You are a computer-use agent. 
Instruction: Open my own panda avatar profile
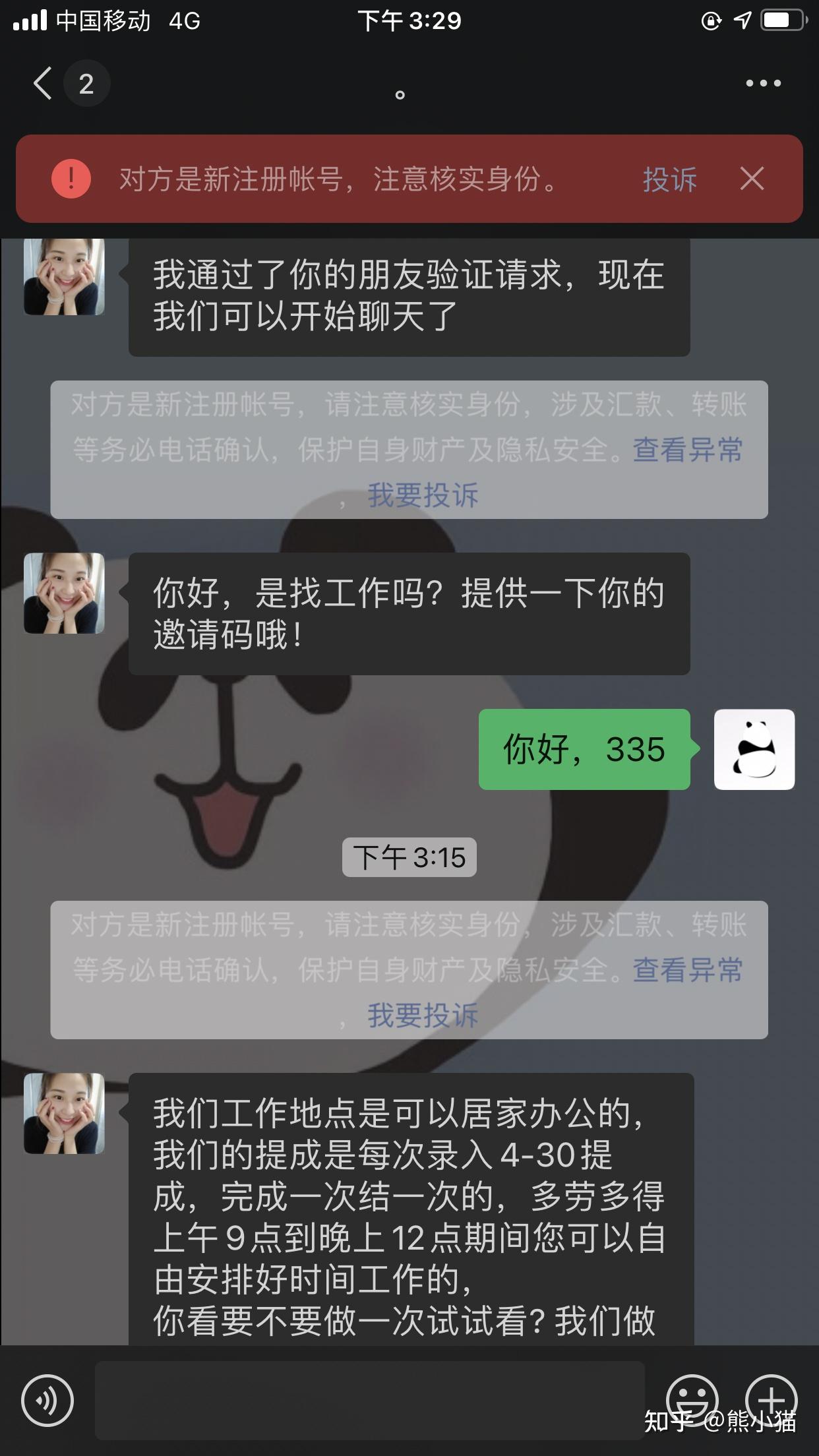click(754, 749)
